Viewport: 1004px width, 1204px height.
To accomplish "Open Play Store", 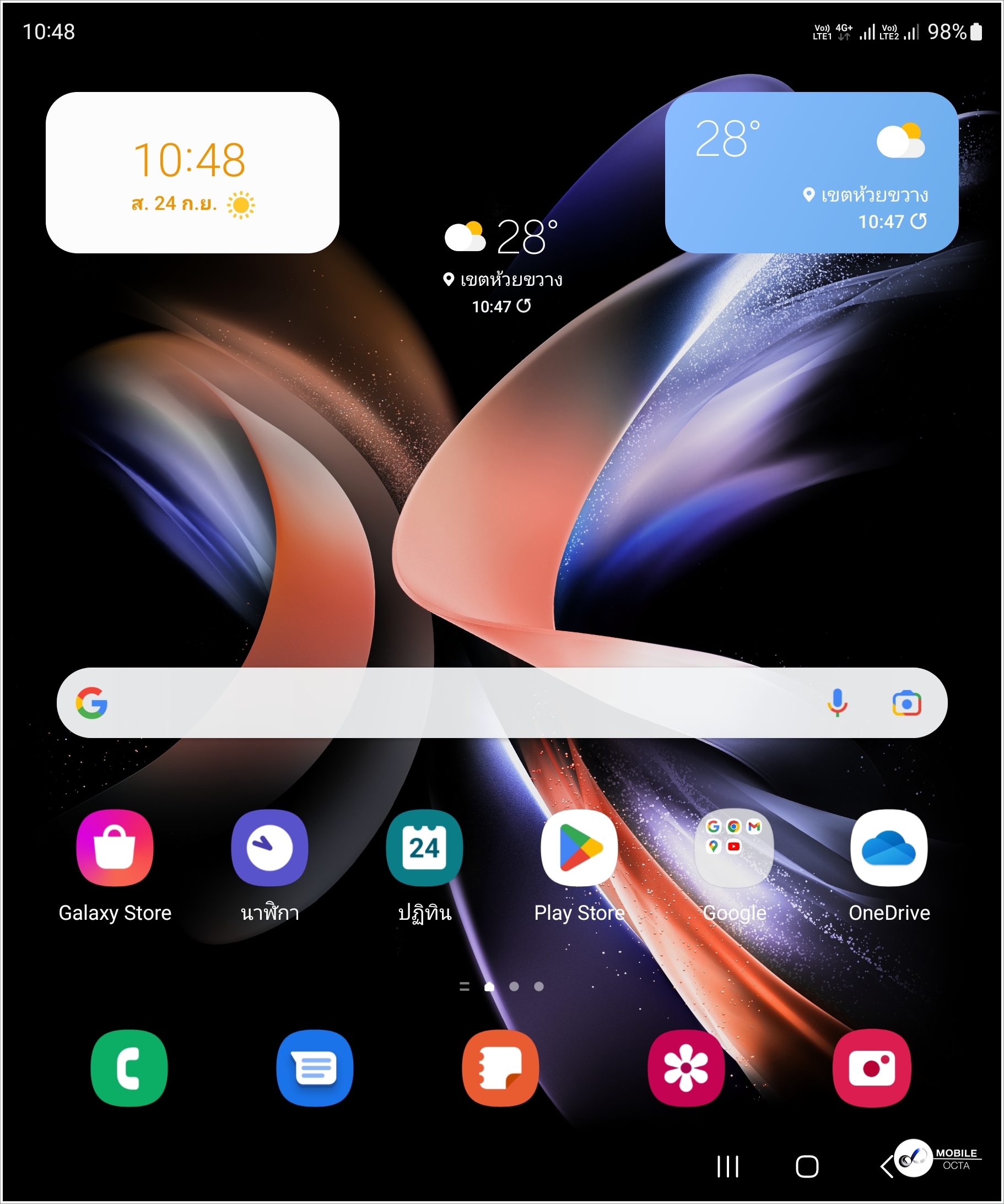I will 580,848.
